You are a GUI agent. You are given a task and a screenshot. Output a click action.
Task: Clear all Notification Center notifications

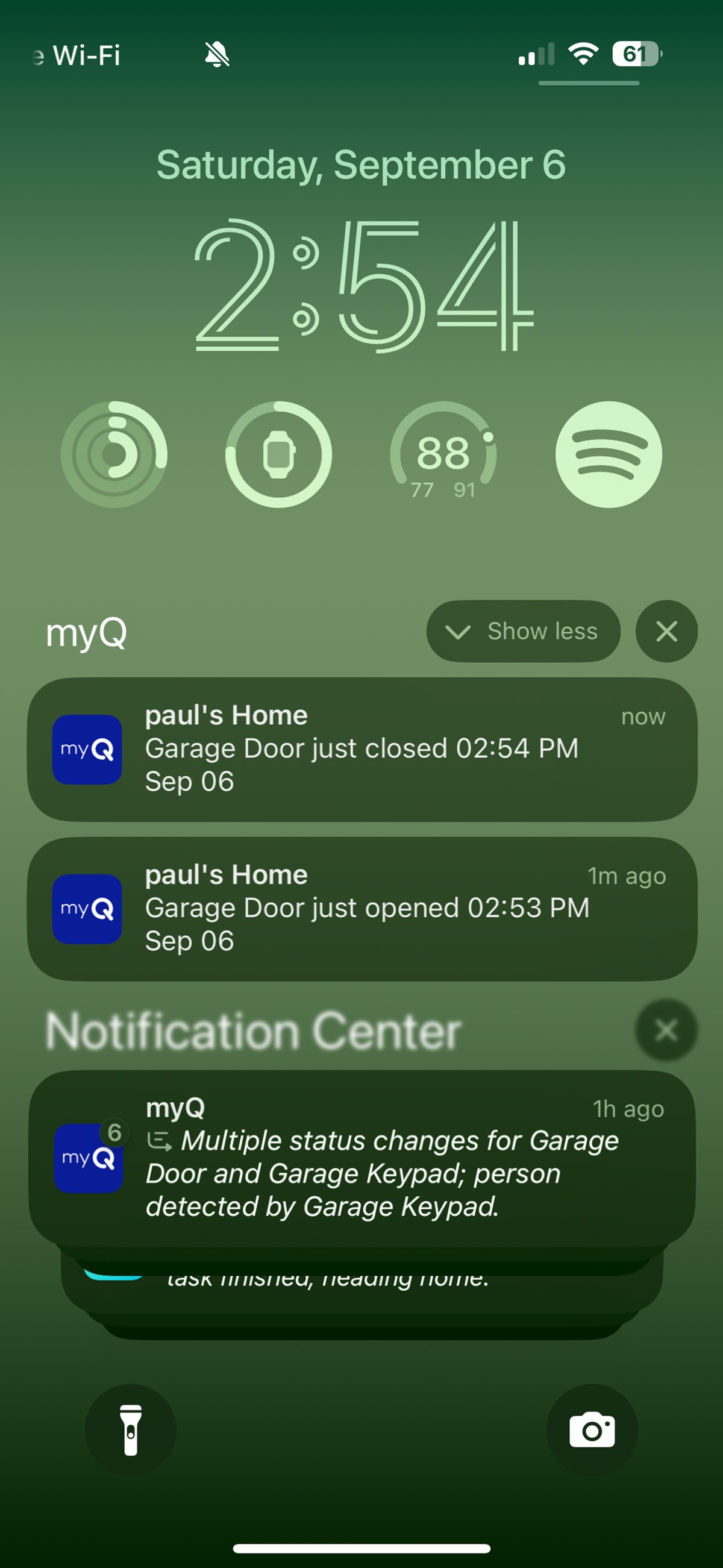[666, 1030]
